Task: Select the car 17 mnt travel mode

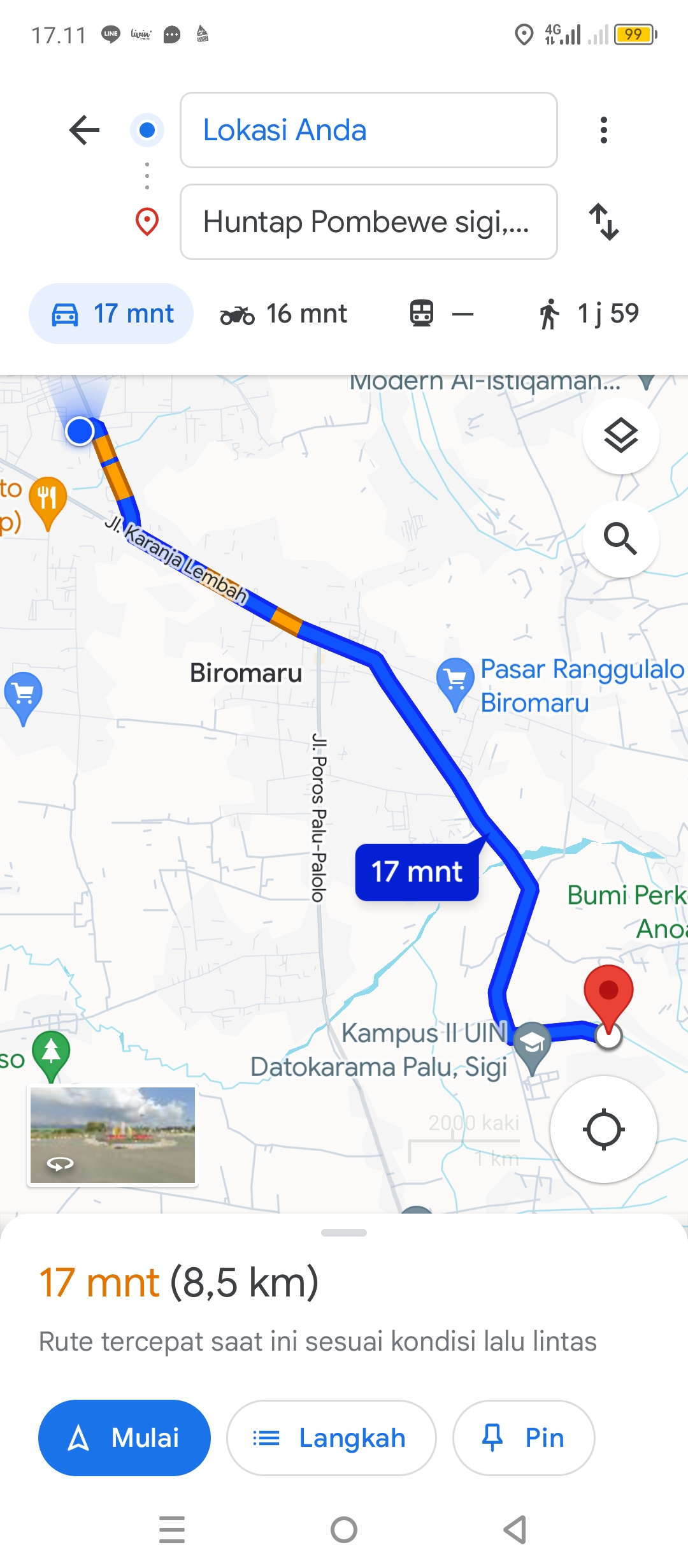Action: 111,314
